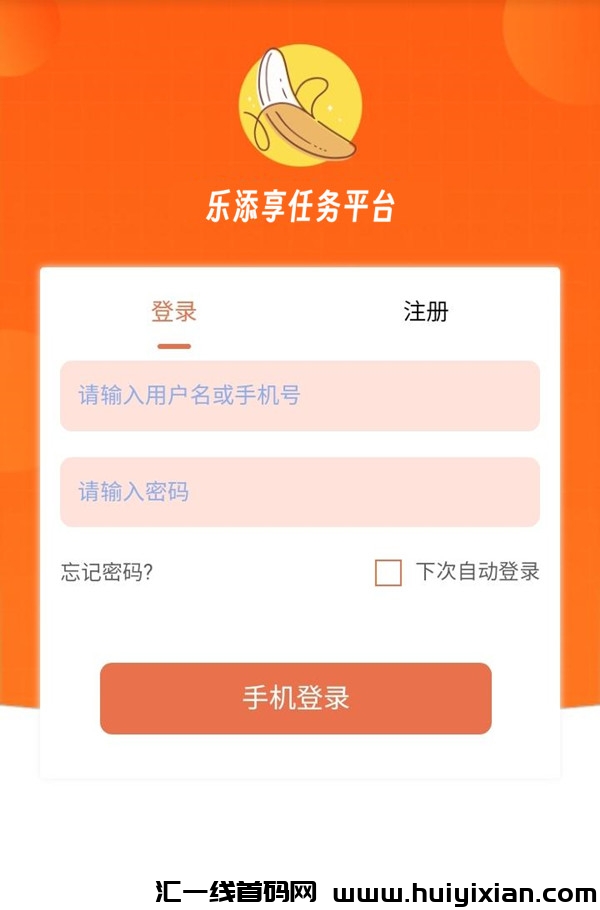The width and height of the screenshot is (600, 910).
Task: Switch to the 注册 tab
Action: pos(426,312)
